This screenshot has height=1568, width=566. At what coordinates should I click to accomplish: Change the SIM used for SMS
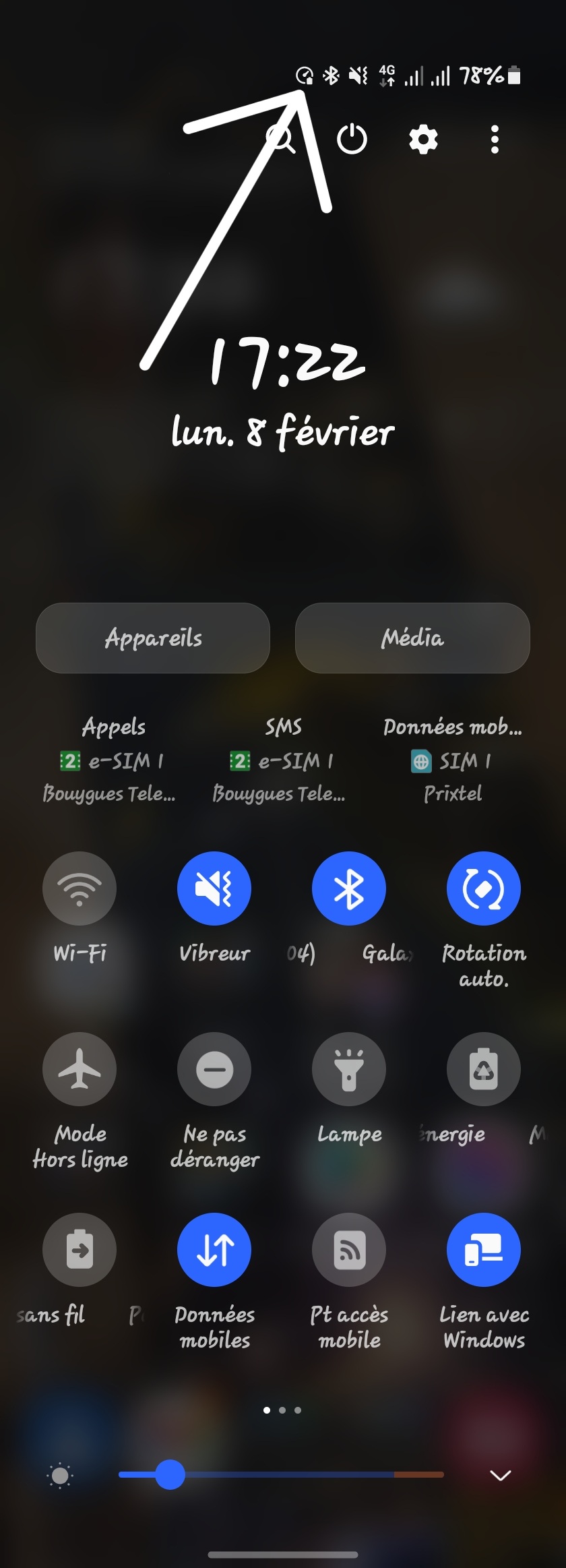coord(282,760)
